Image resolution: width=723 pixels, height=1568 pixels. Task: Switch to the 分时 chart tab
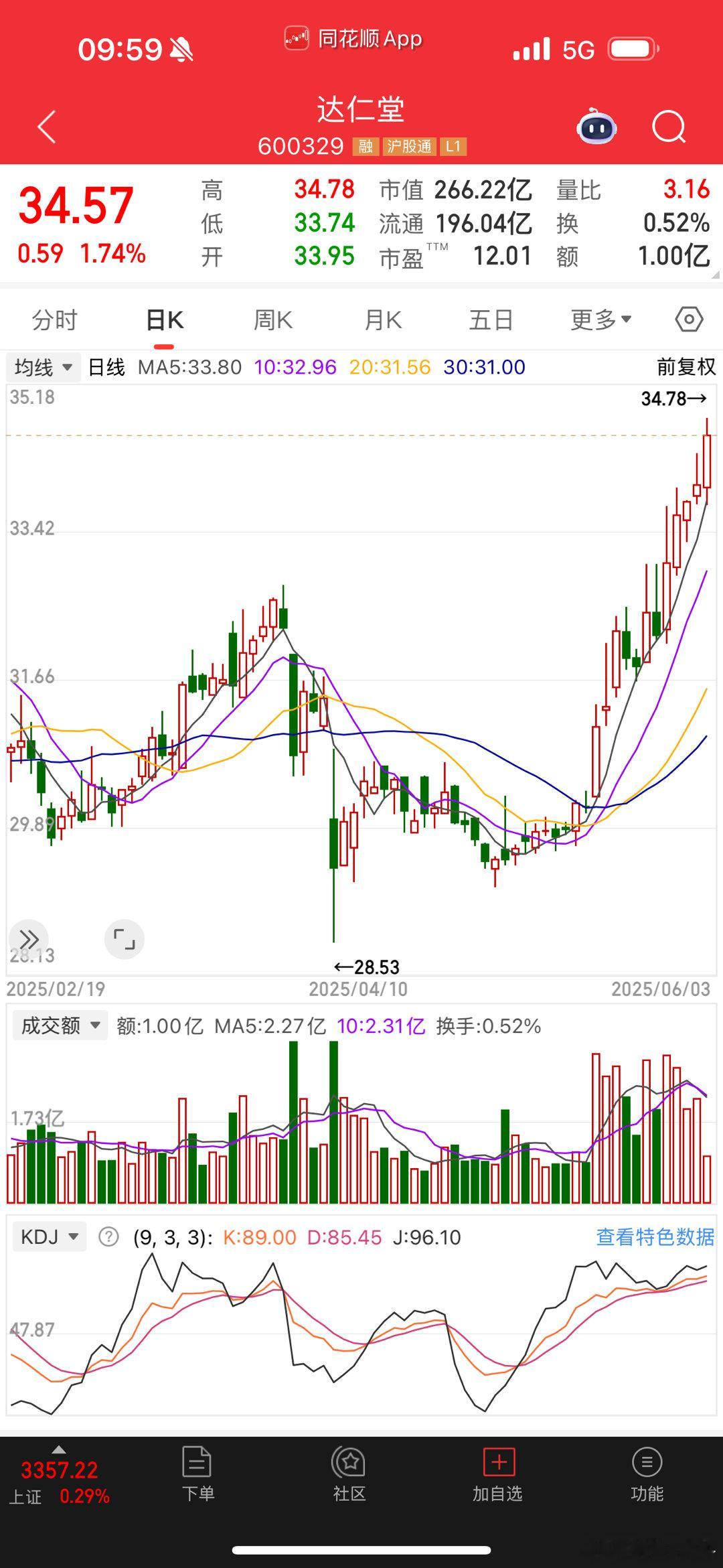[x=55, y=320]
